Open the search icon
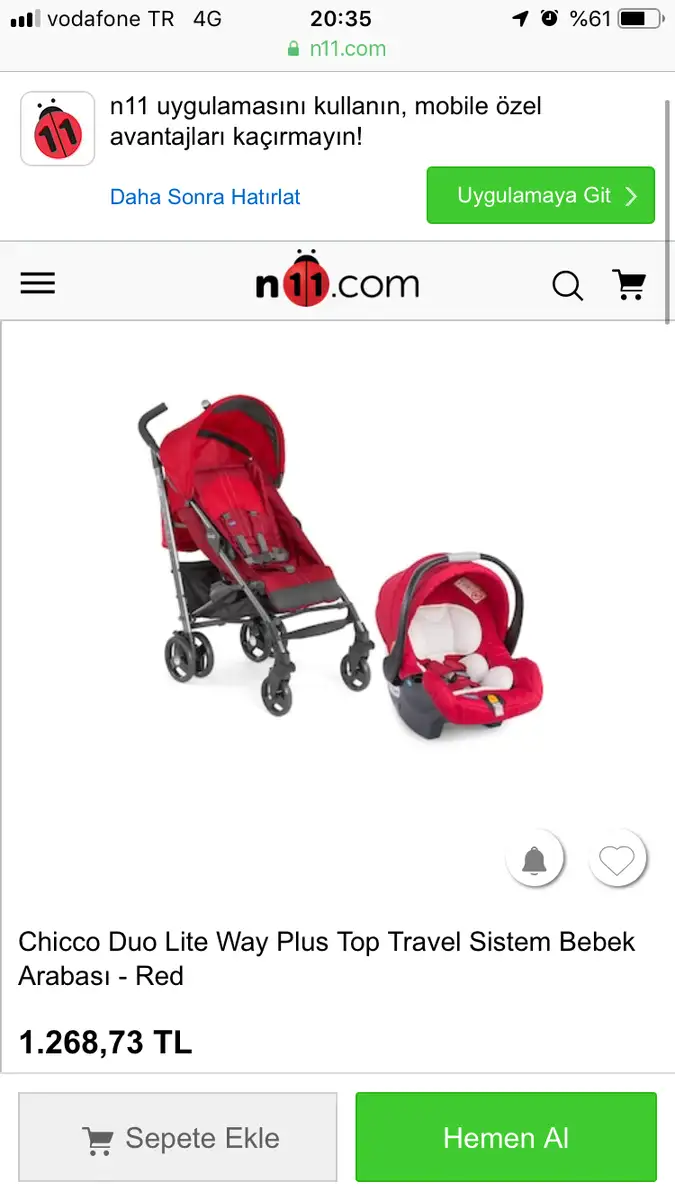675x1200 pixels. pyautogui.click(x=567, y=286)
